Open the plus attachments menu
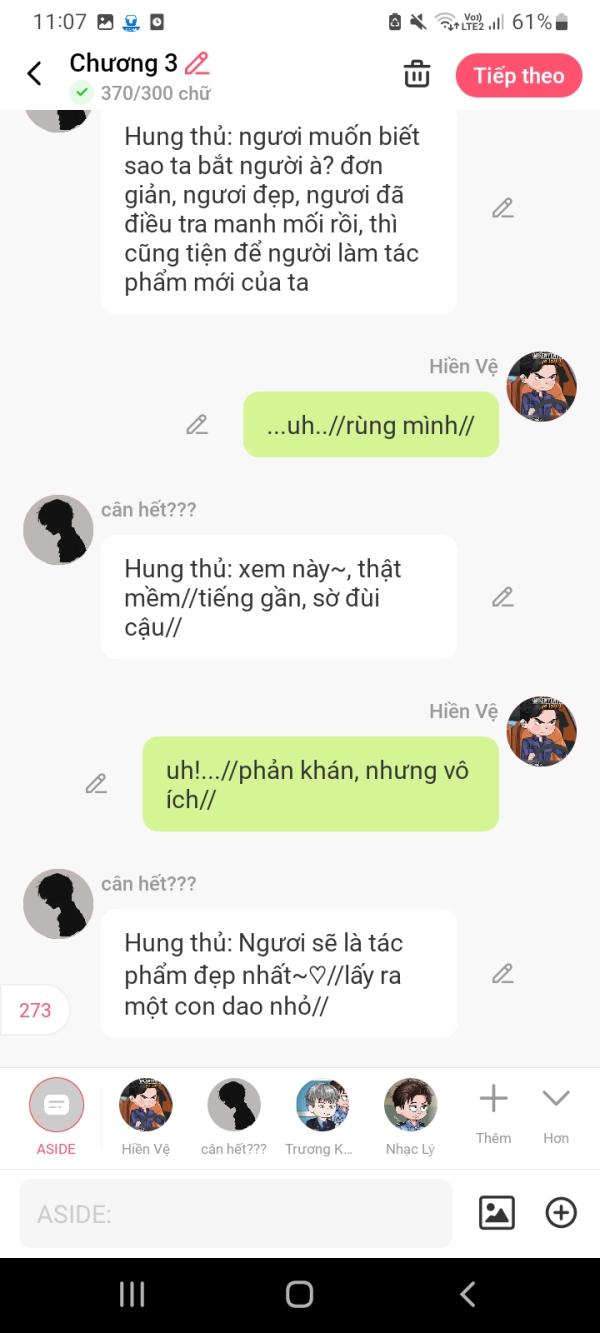 (x=561, y=1213)
